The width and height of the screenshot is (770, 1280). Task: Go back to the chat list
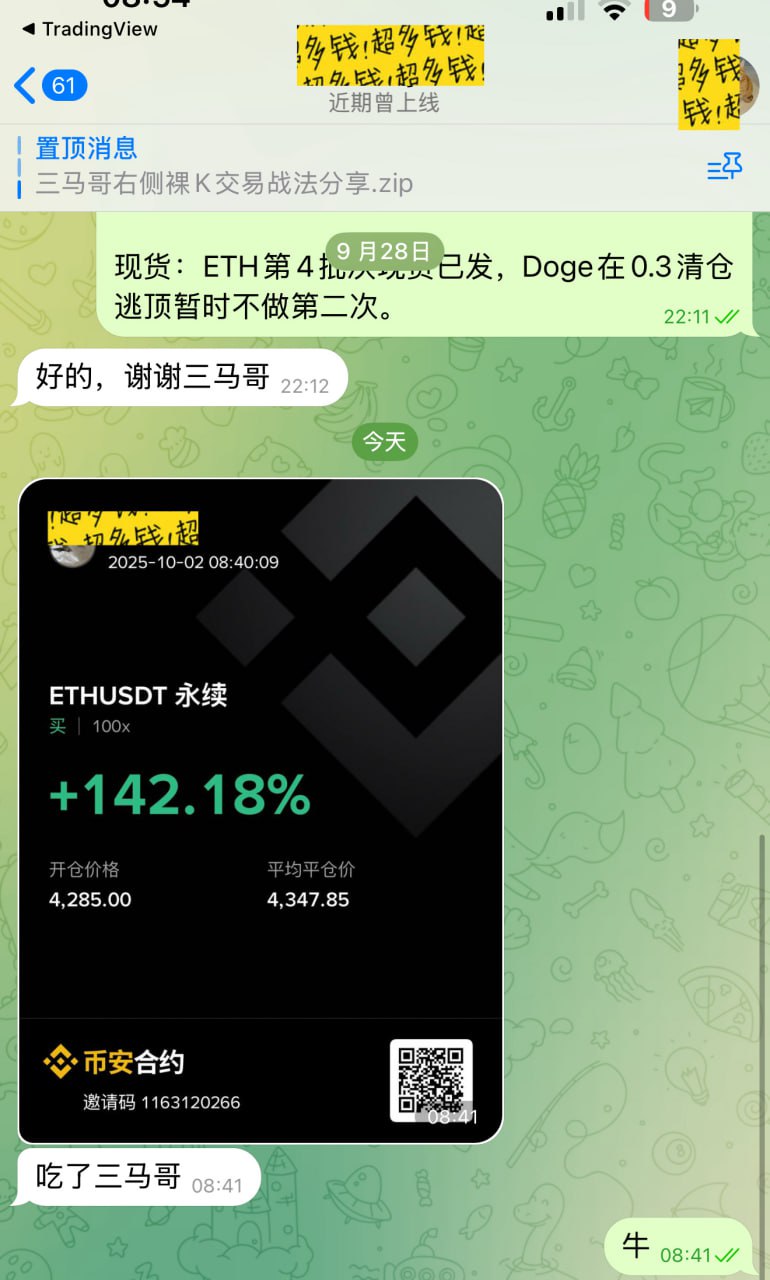point(50,86)
